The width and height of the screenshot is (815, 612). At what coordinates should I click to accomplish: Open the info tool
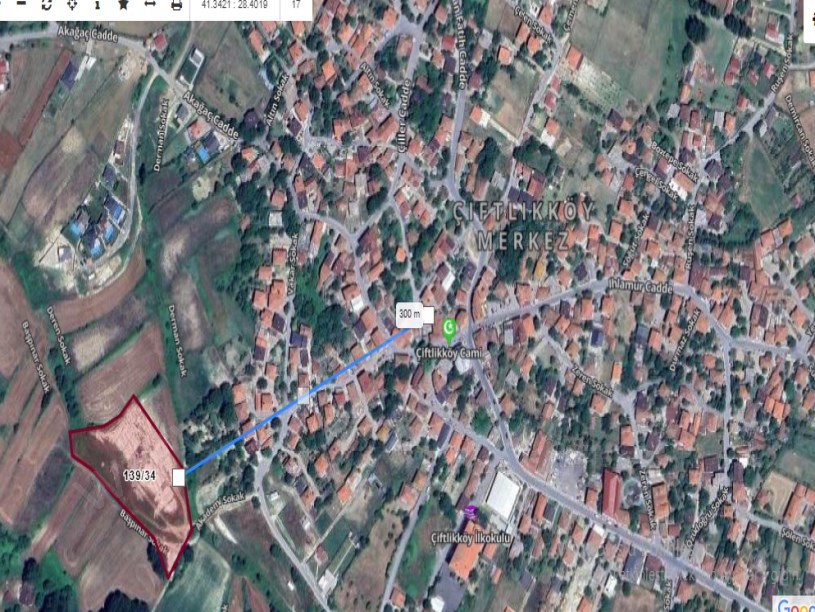[x=97, y=5]
